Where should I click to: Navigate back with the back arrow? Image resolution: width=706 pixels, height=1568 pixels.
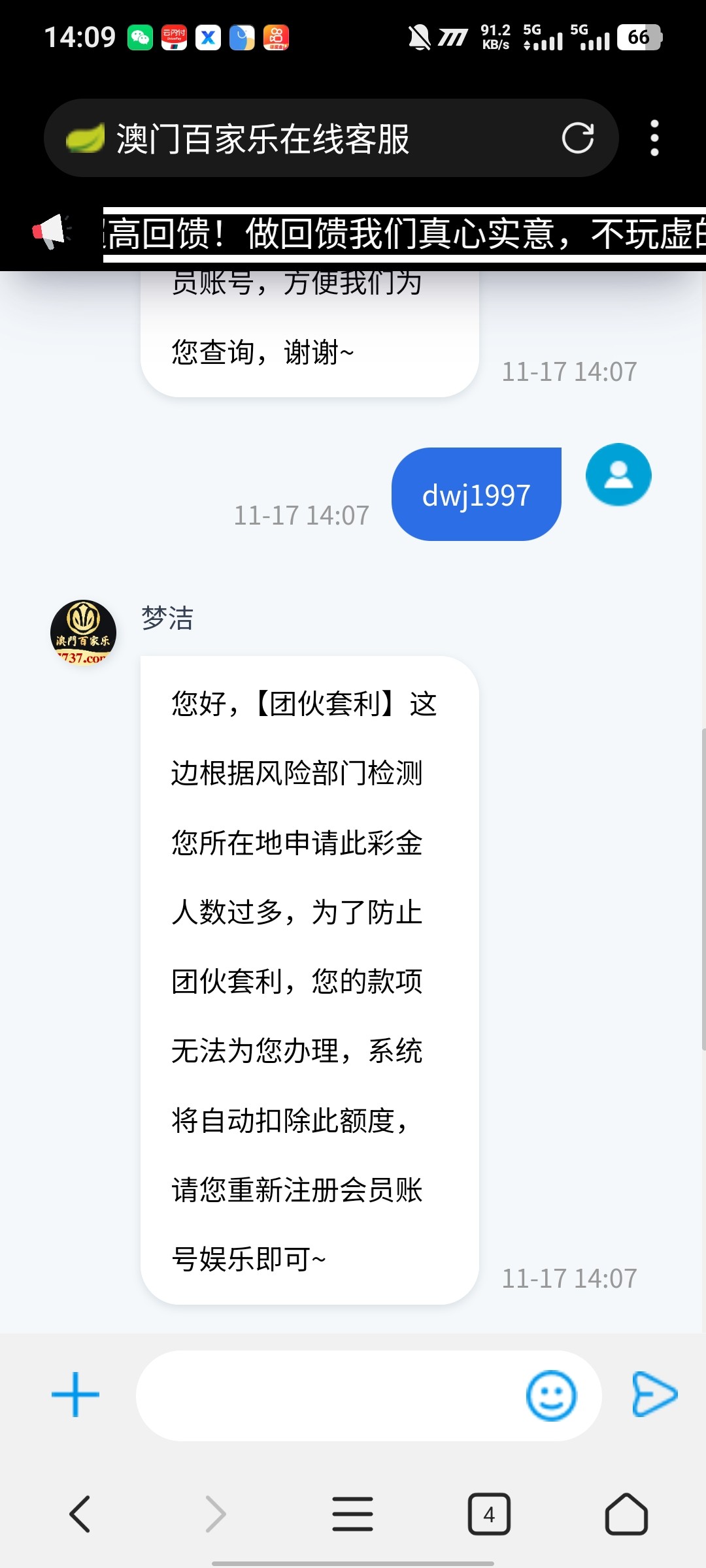point(80,1514)
